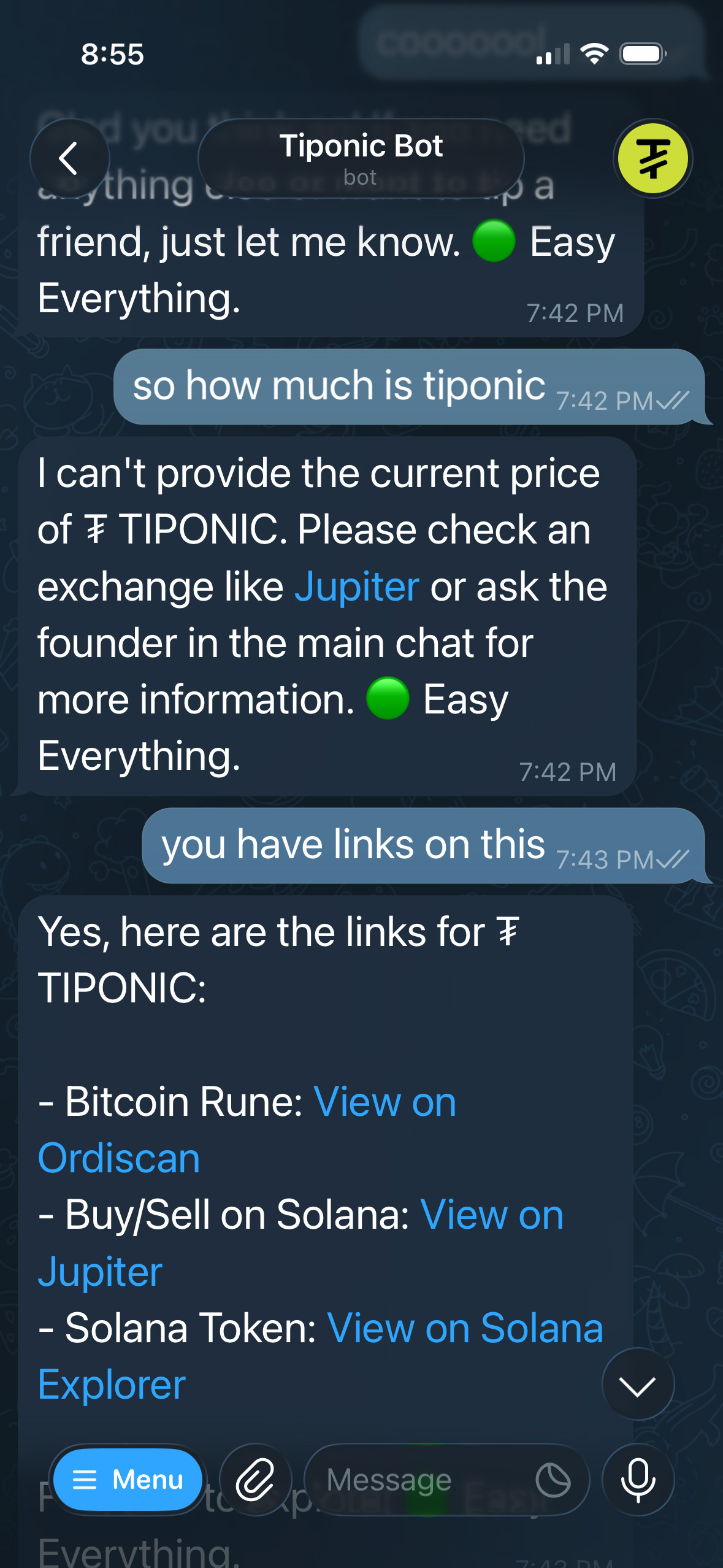The width and height of the screenshot is (723, 1568).
Task: Jump to the latest message
Action: pos(638,1384)
